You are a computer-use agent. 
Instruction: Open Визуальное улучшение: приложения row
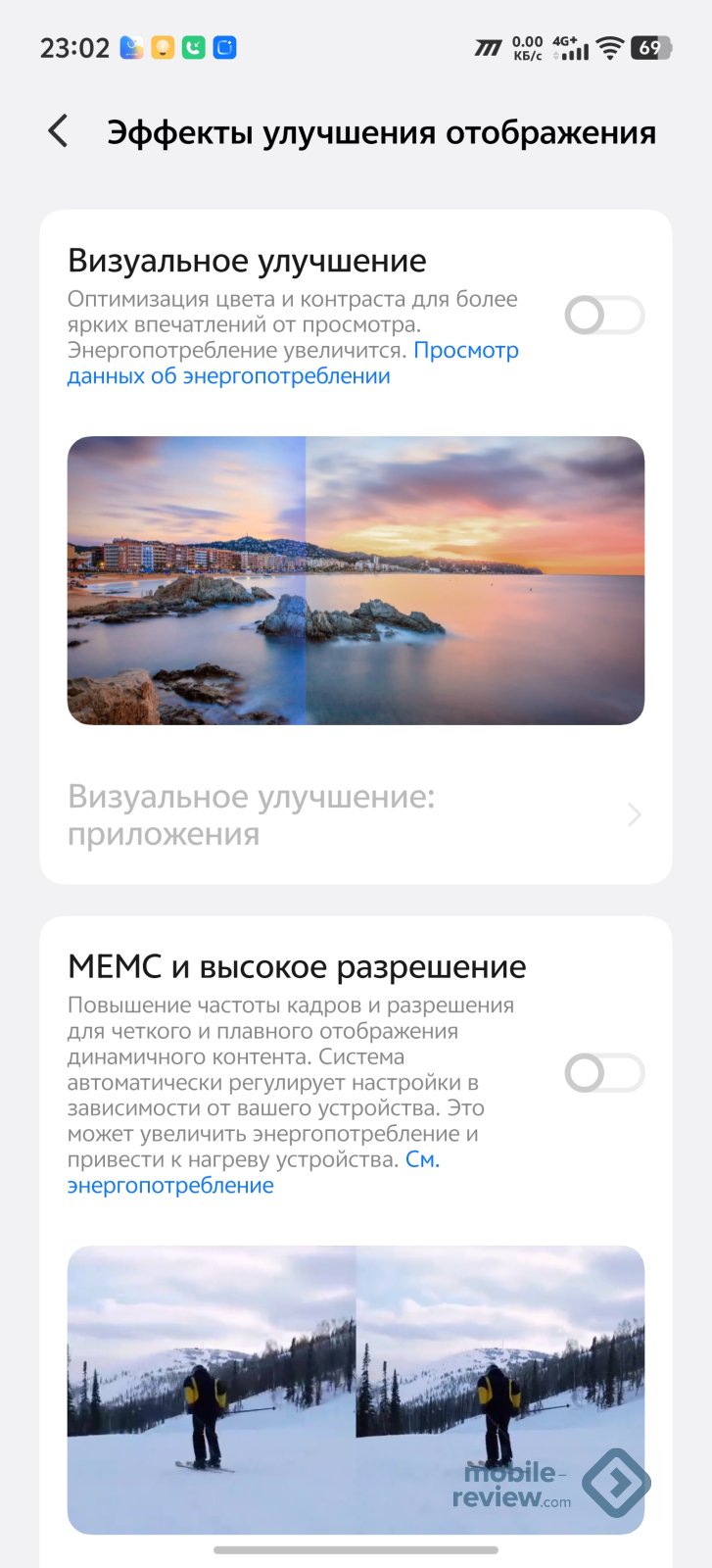pos(355,815)
